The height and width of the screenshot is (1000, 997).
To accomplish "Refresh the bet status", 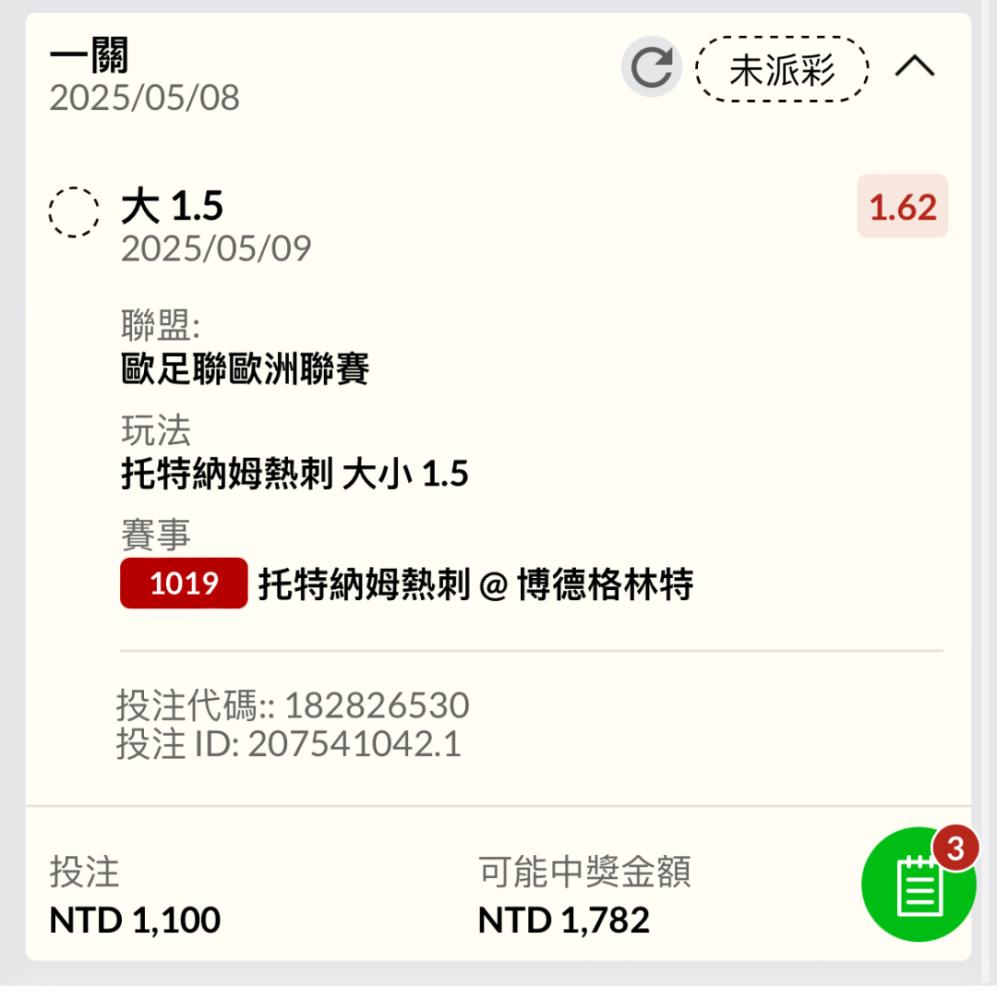I will 651,67.
